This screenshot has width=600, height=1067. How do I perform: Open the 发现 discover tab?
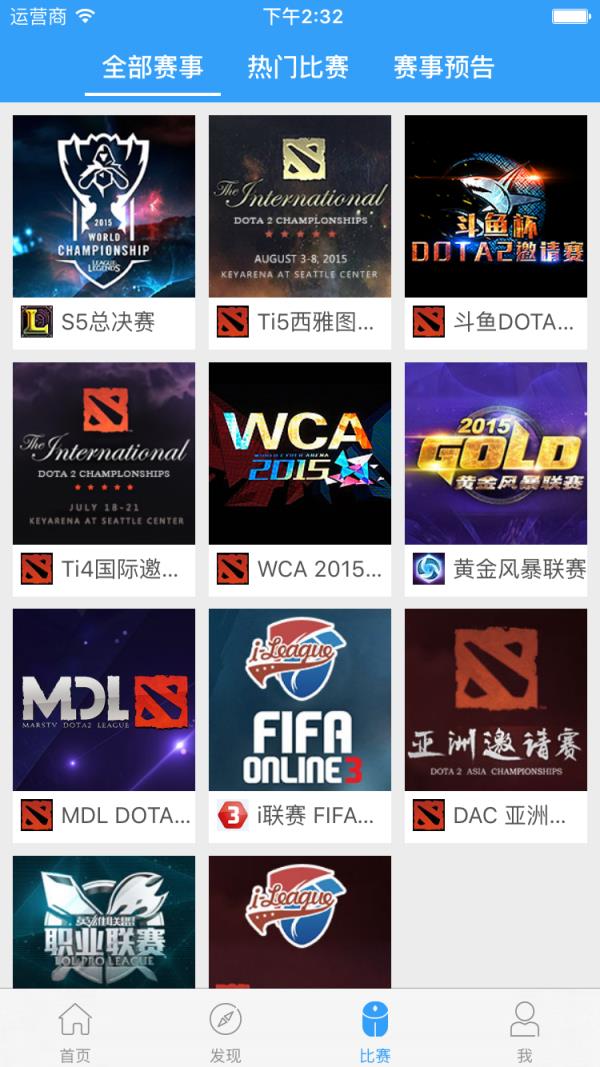click(225, 1030)
